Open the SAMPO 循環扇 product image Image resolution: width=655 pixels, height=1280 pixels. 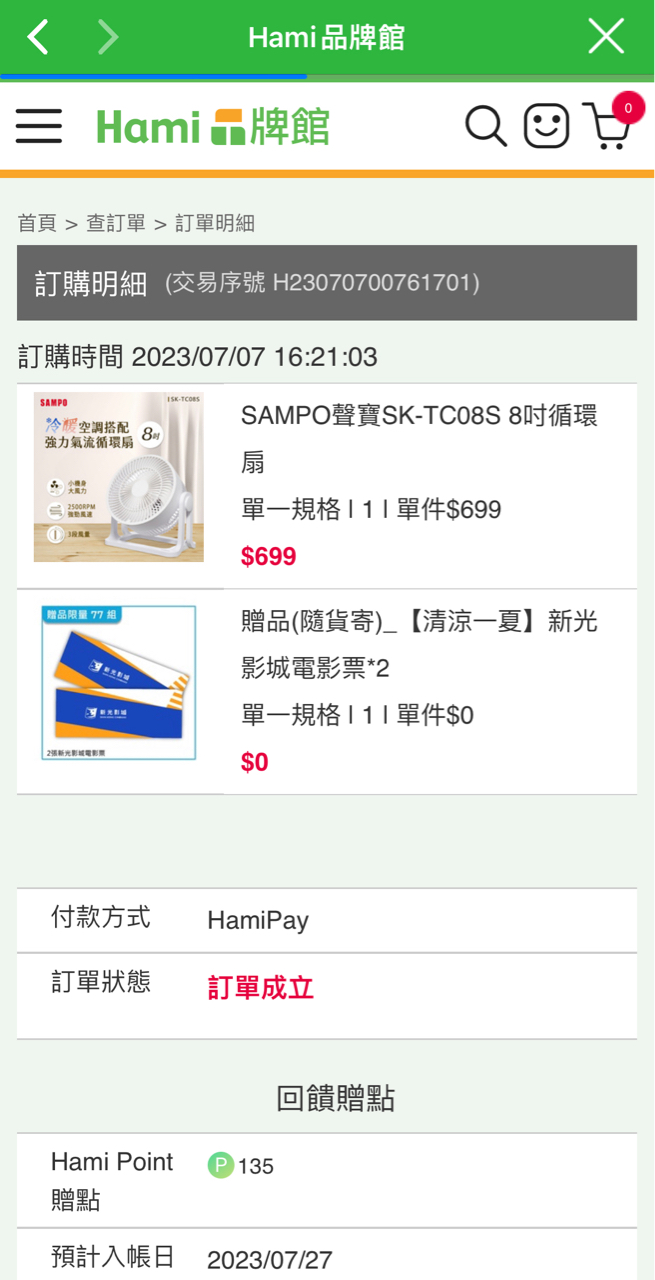tap(119, 477)
